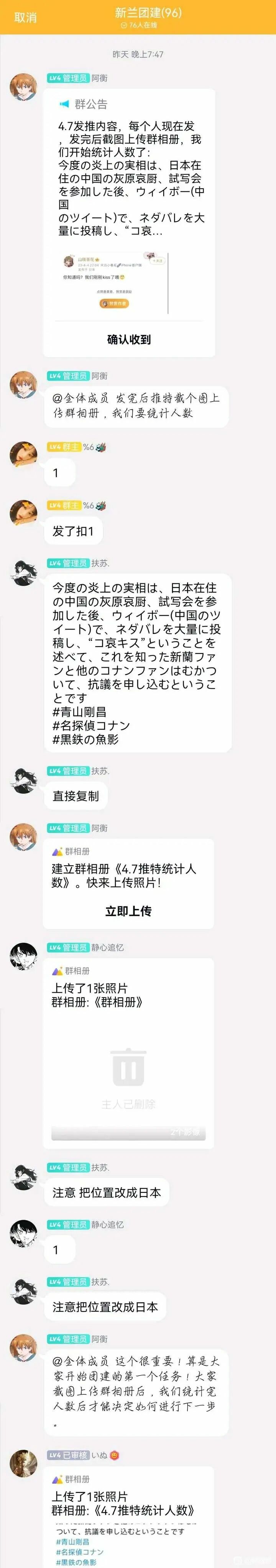Confirm receipt with 确认收到

pyautogui.click(x=128, y=340)
